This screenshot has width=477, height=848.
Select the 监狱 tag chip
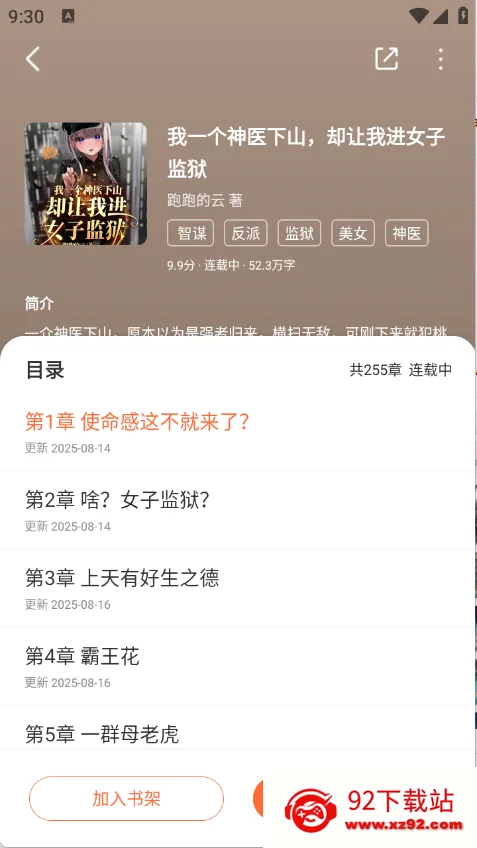pos(300,233)
